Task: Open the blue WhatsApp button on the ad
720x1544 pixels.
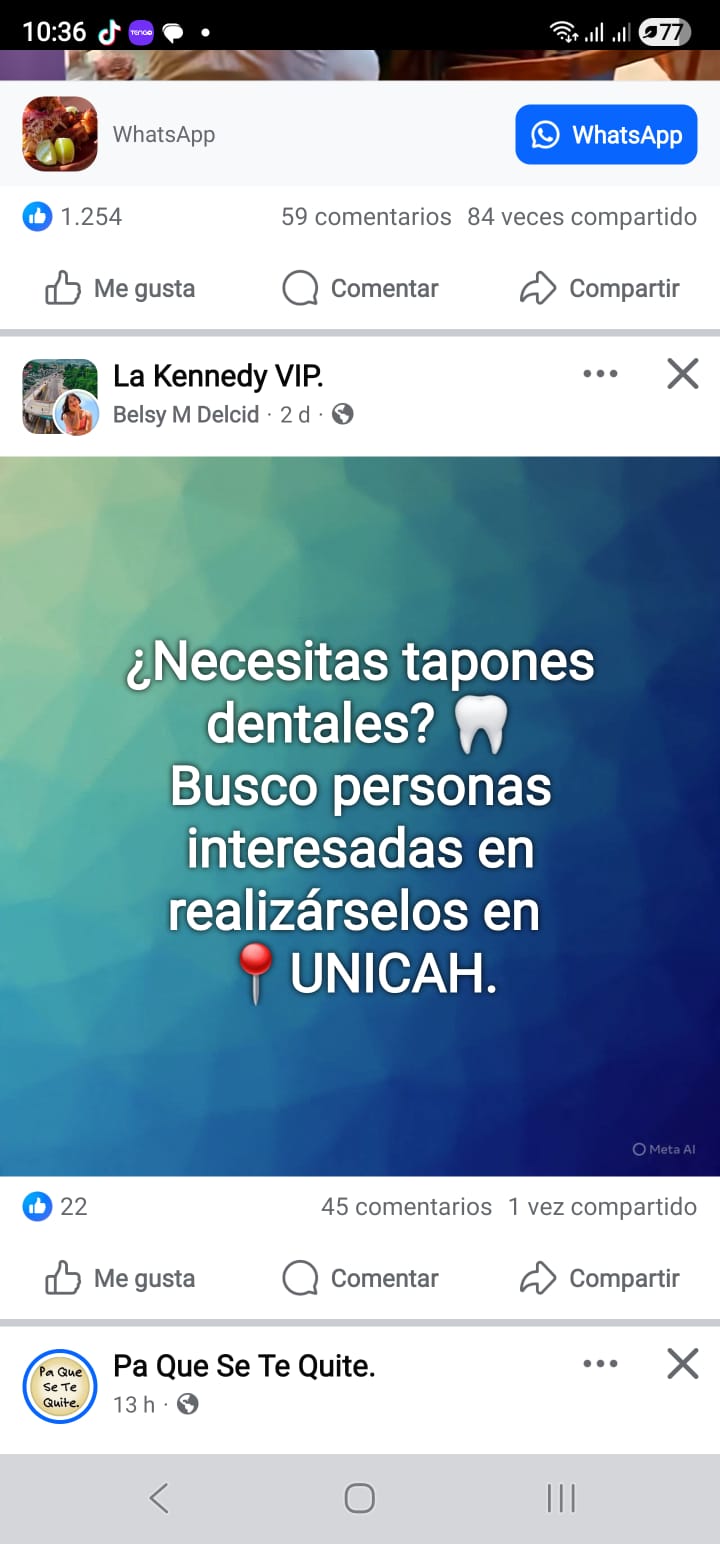Action: 606,135
